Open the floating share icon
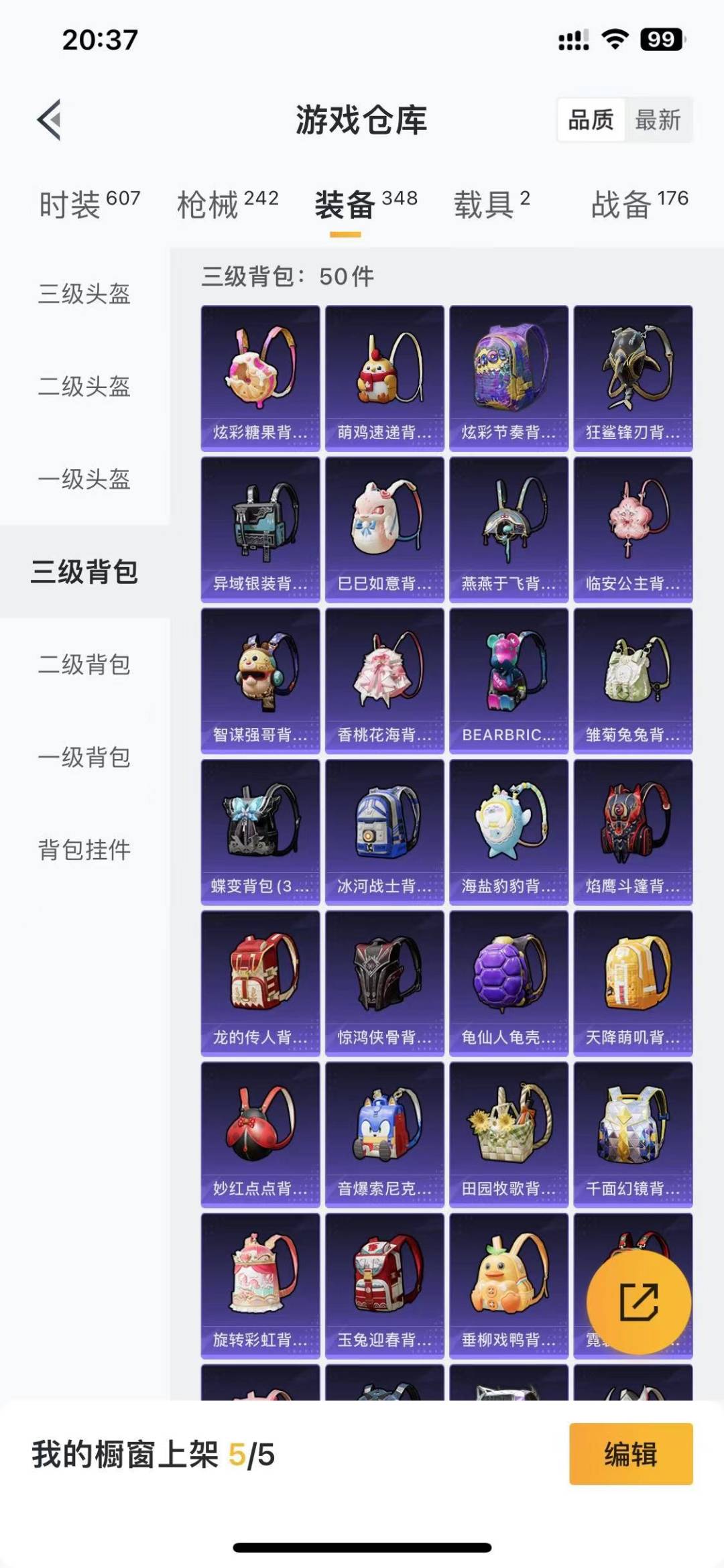This screenshot has width=724, height=1568. click(639, 1301)
